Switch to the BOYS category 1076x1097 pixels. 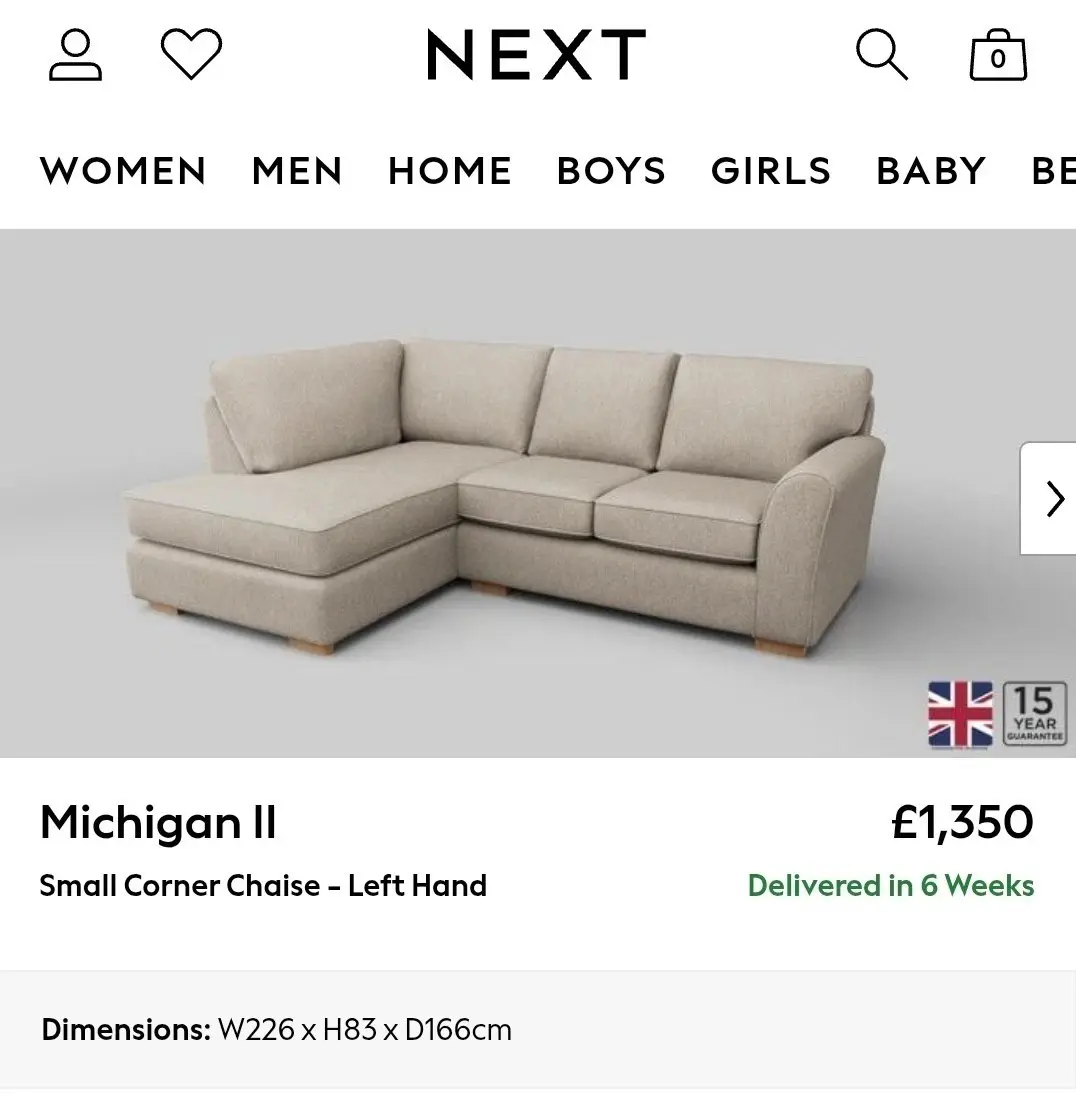[611, 171]
